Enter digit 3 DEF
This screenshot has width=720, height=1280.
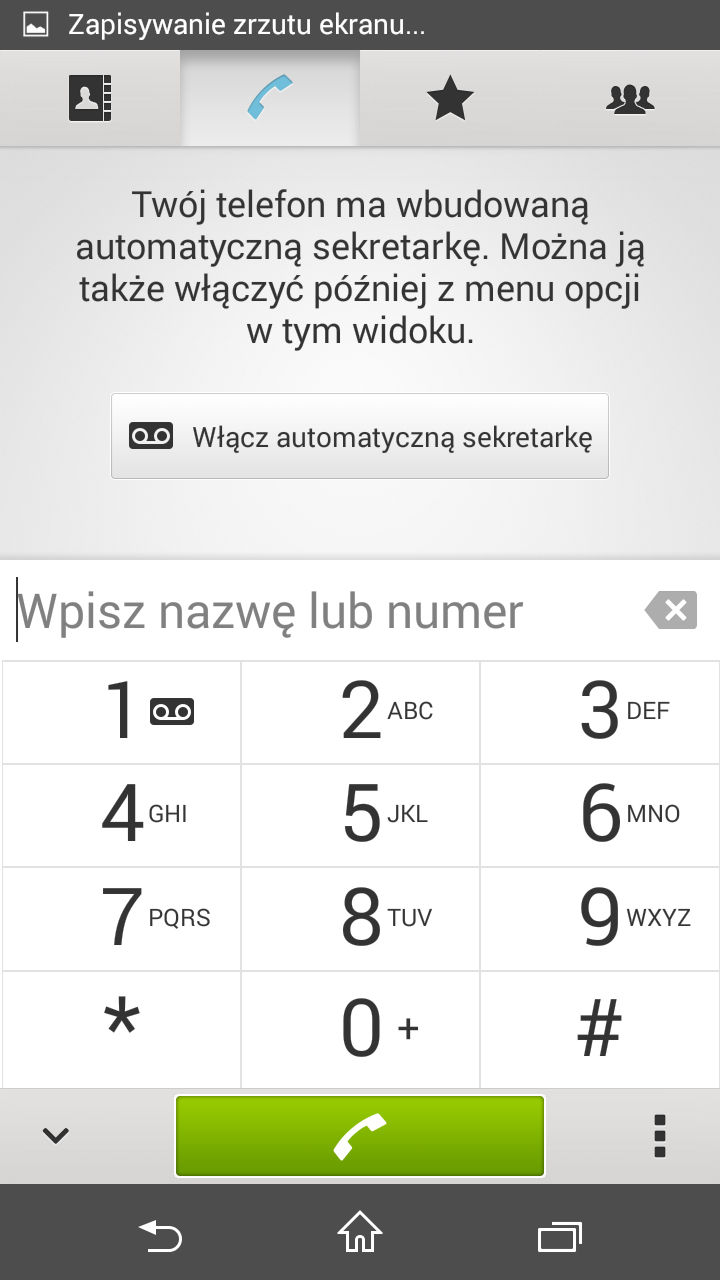pyautogui.click(x=600, y=712)
